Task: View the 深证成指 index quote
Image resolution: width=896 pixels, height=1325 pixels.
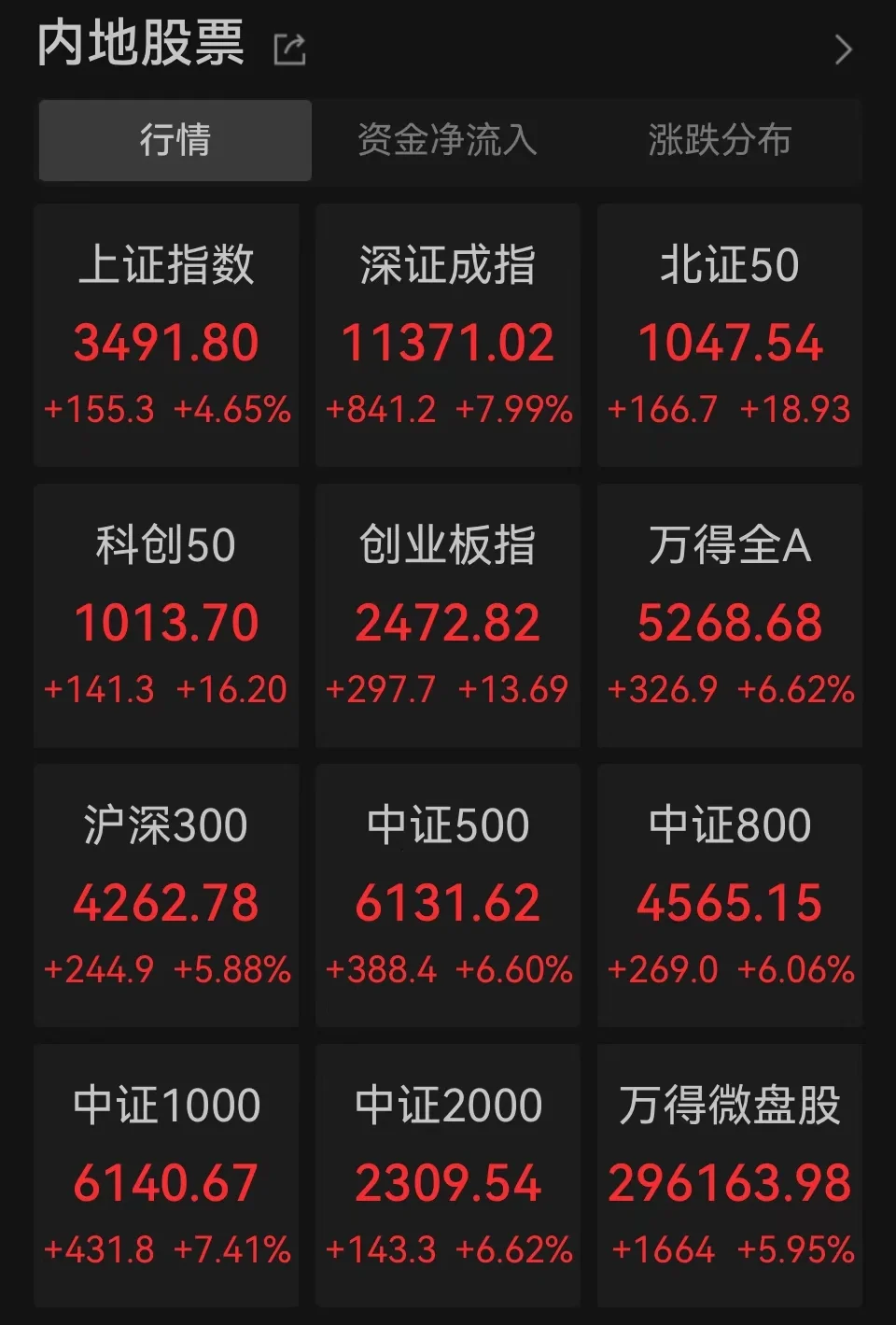Action: click(447, 331)
